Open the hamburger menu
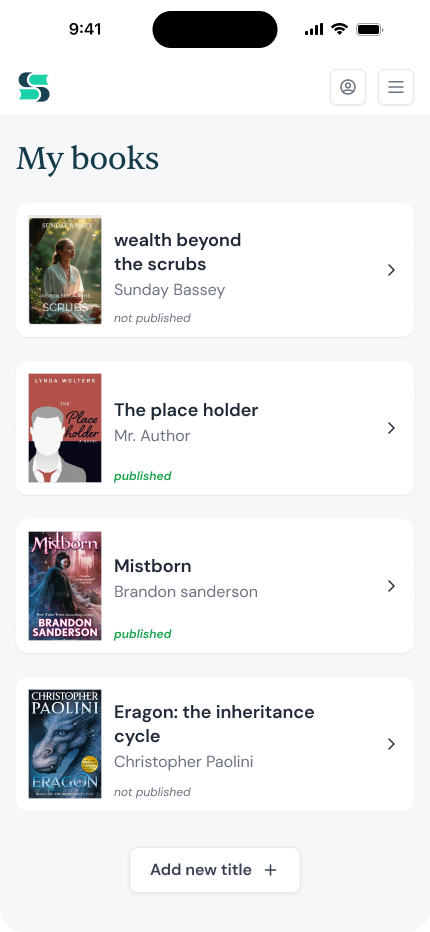The image size is (430, 932). (396, 87)
